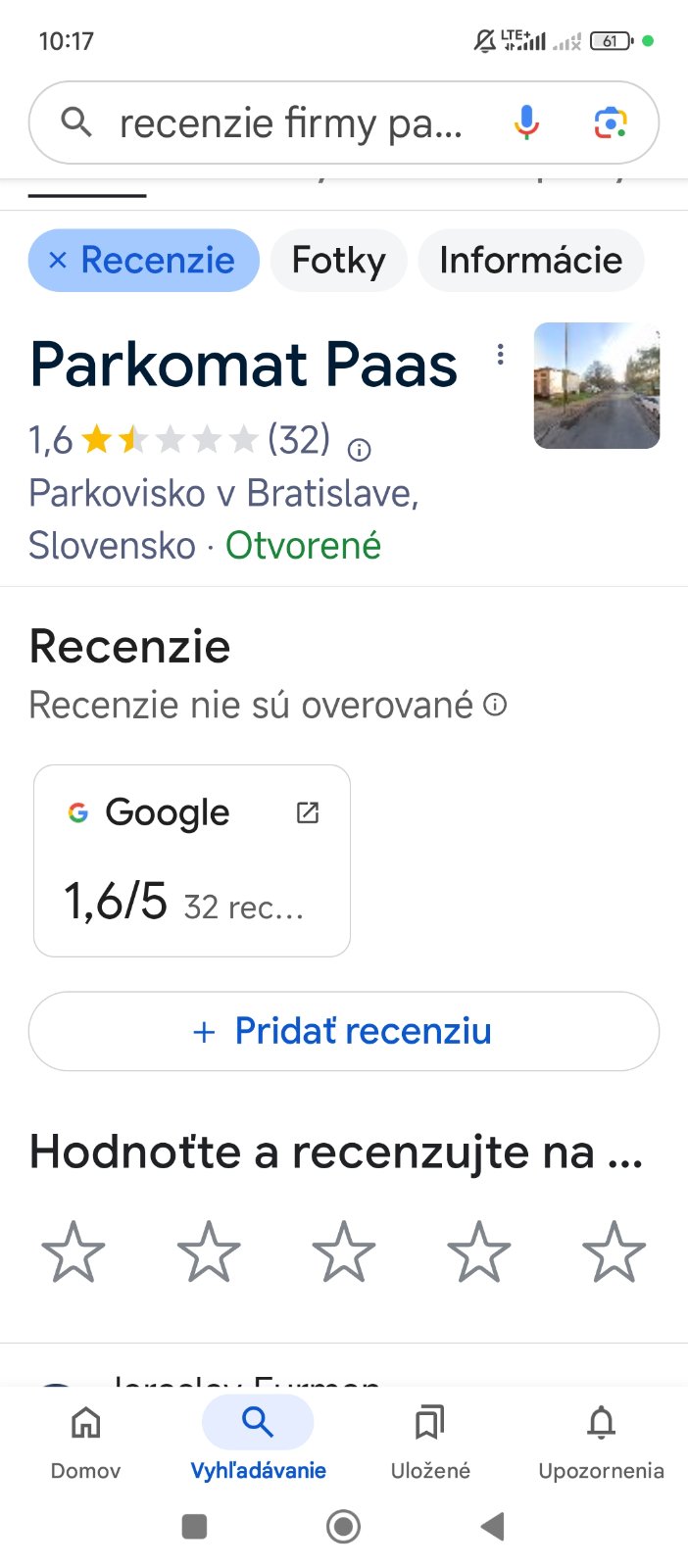Open info about unverified reviews

coord(496,705)
